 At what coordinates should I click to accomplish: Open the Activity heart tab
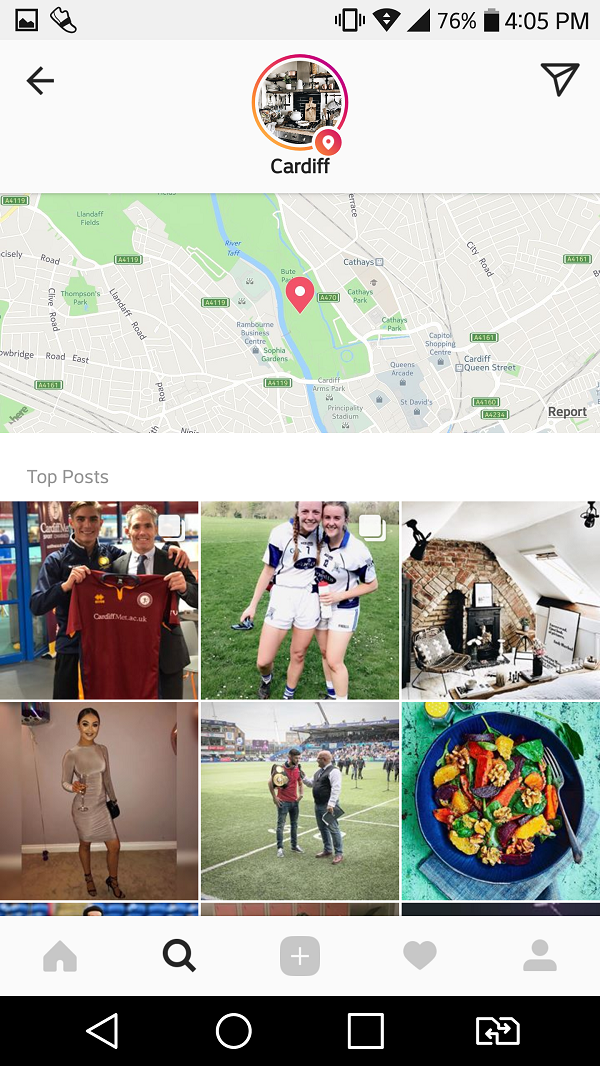(x=420, y=957)
